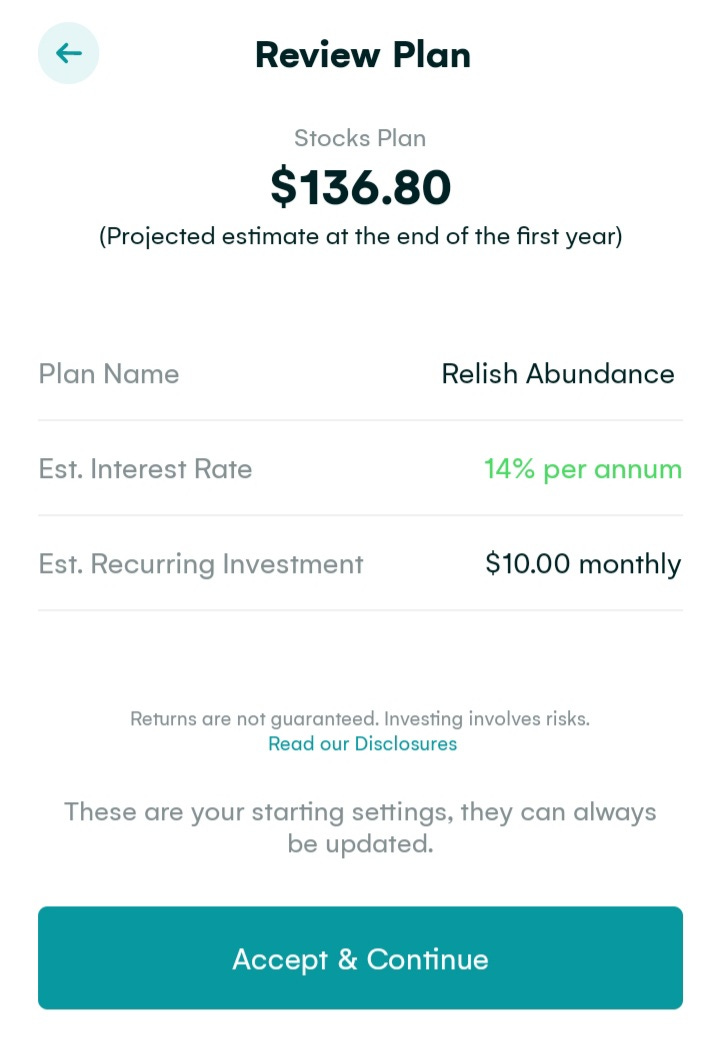
Task: Tap the projected estimate explanation text
Action: (x=360, y=236)
